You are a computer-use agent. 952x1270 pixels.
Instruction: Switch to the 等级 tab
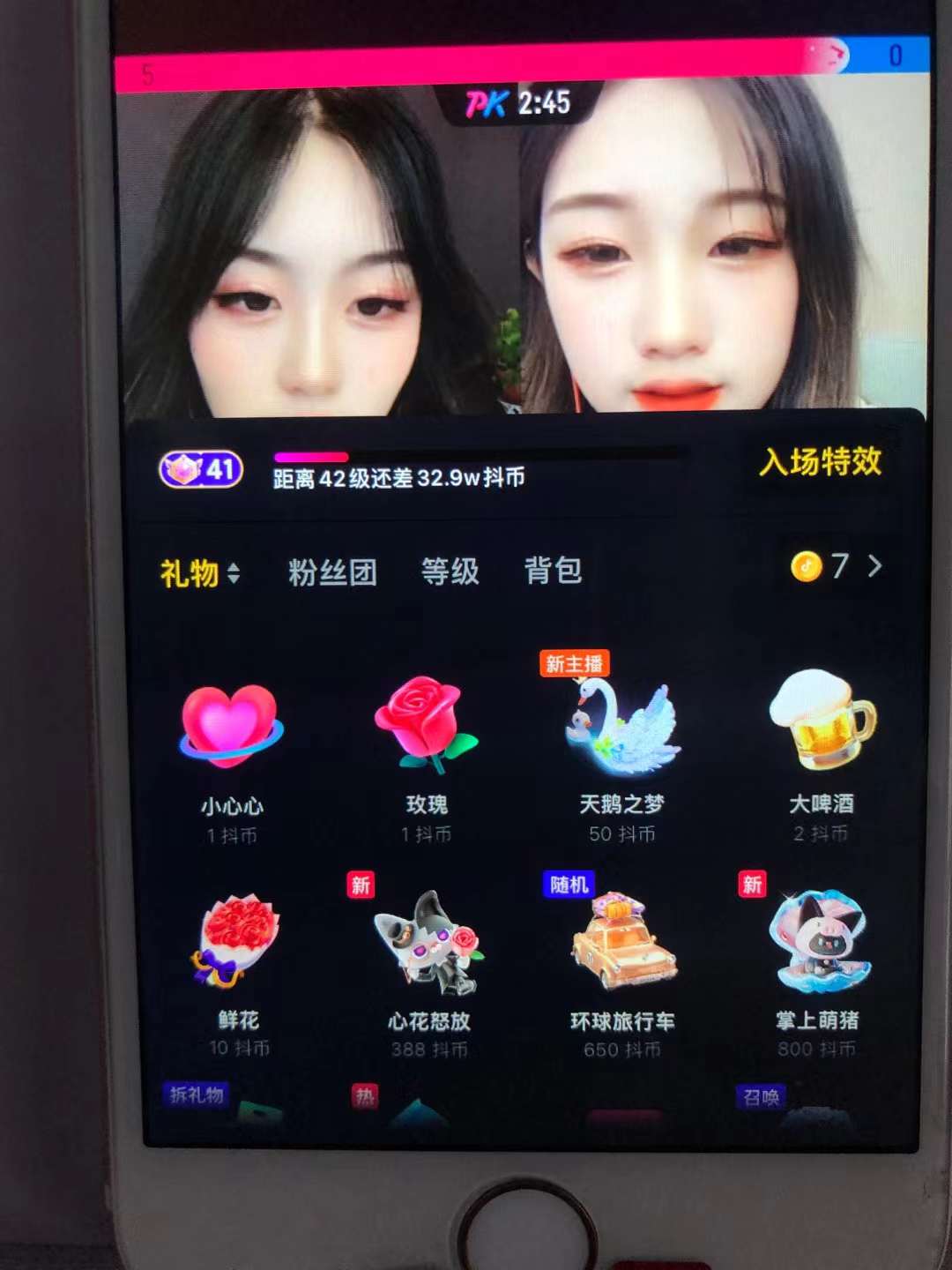(450, 571)
